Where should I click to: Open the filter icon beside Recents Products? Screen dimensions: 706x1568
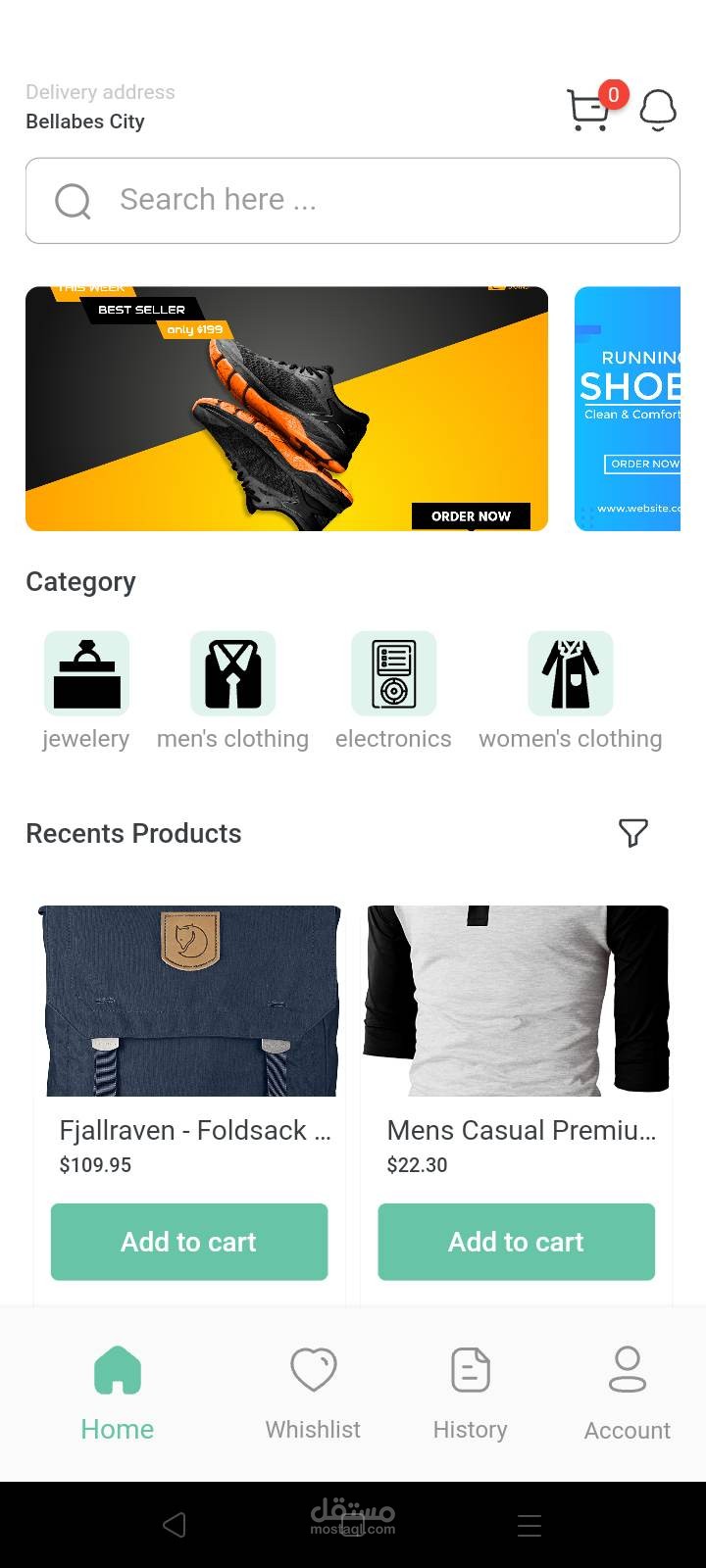point(633,833)
